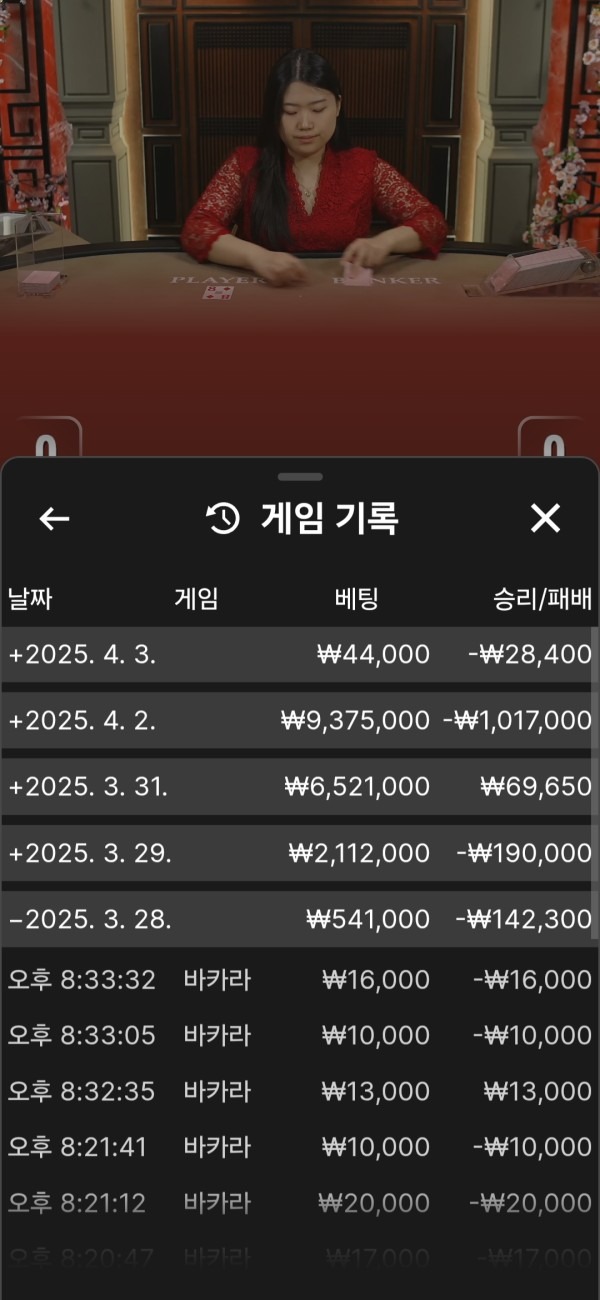The image size is (600, 1300).
Task: Open the 오후 8:33:05 바카라 round details
Action: tap(300, 1035)
